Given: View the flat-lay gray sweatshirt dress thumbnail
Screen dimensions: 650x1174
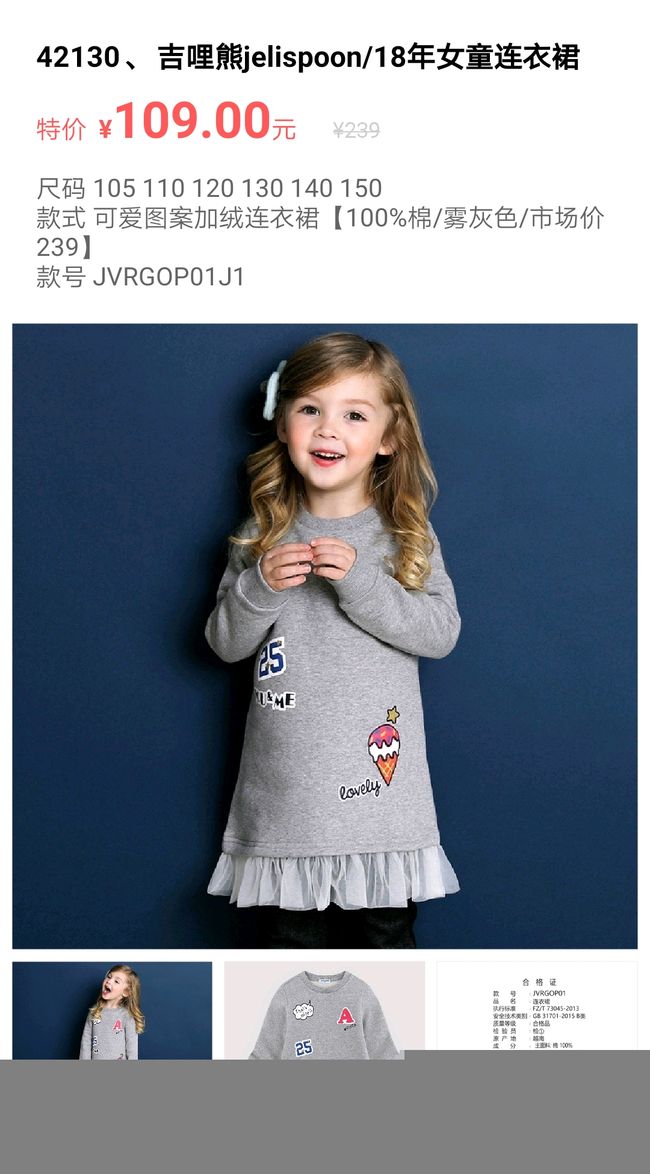Looking at the screenshot, I should tap(324, 1010).
